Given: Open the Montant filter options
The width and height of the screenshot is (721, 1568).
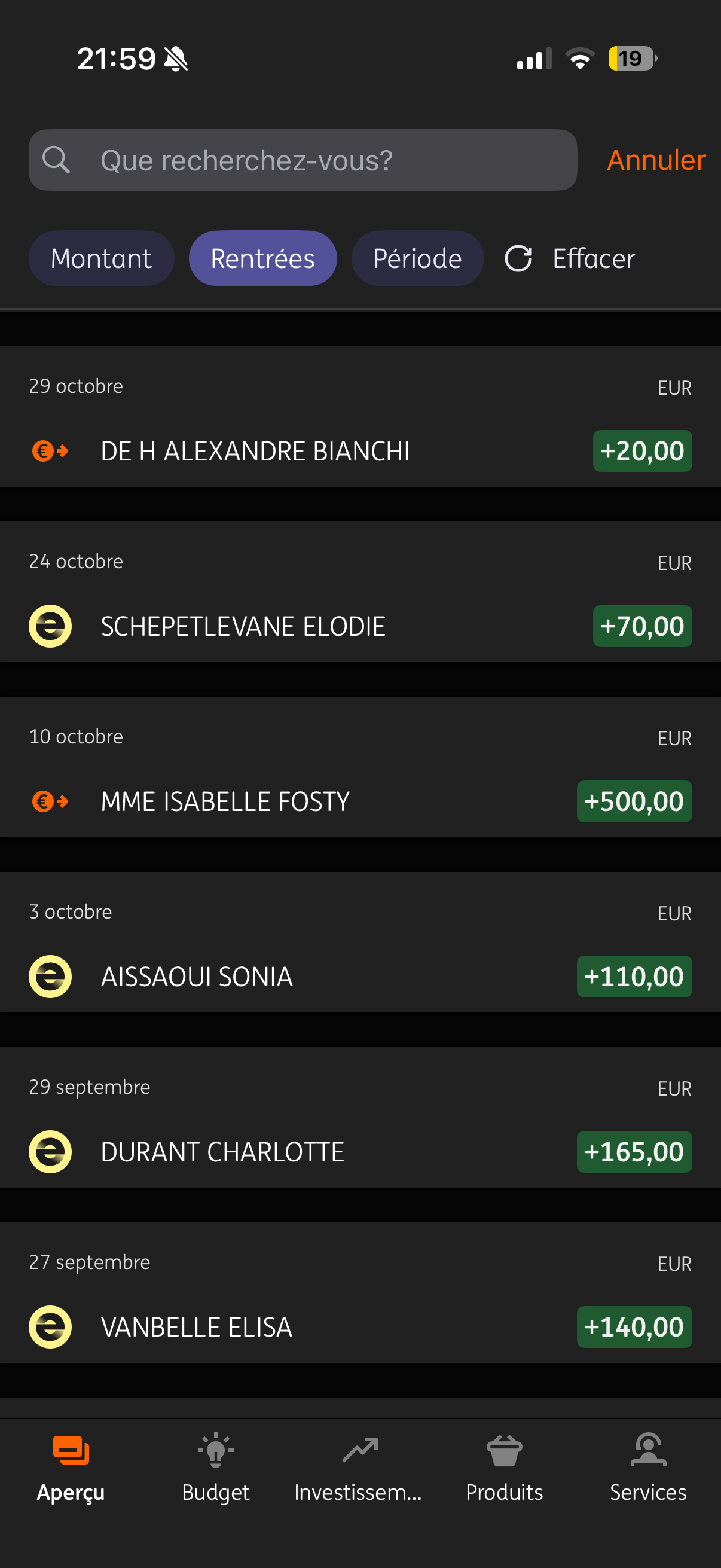Looking at the screenshot, I should coord(101,258).
